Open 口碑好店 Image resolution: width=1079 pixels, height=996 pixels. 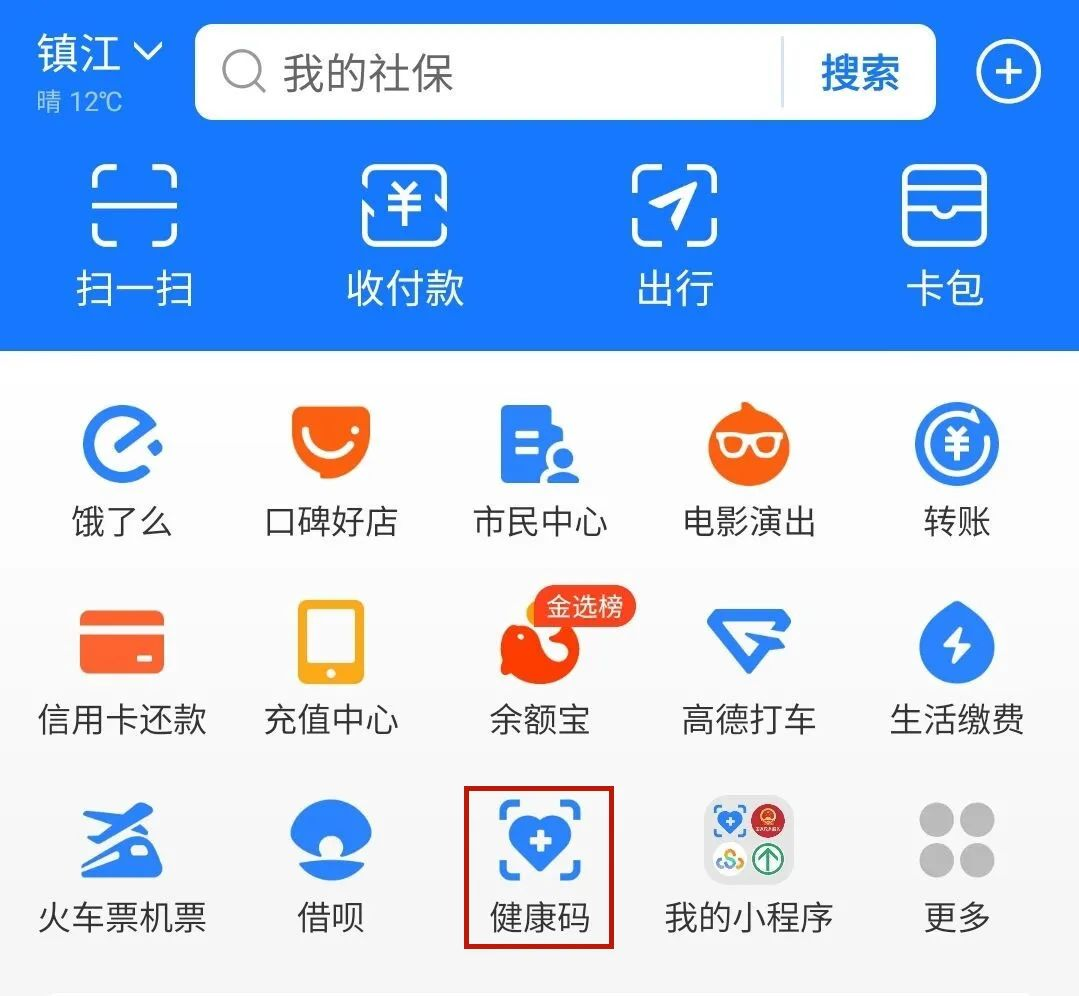[331, 471]
